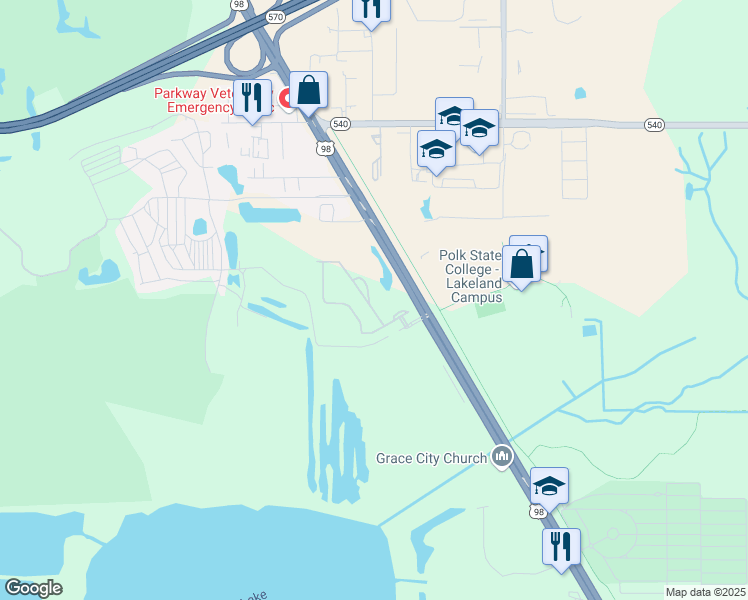Screen dimensions: 748x600
Task: Select the Parkway Veterinary Emergency red marker
Action: click(285, 98)
